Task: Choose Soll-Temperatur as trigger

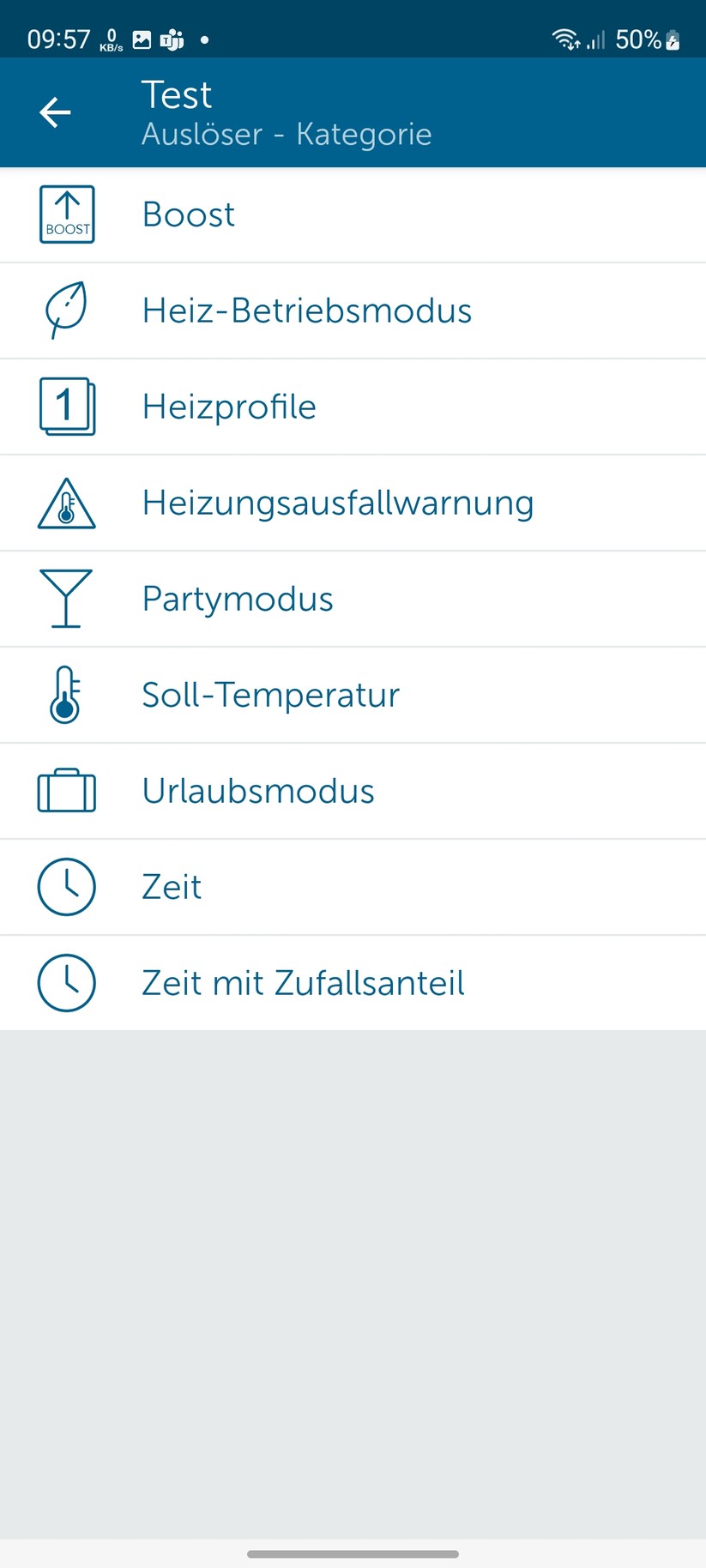Action: (270, 695)
